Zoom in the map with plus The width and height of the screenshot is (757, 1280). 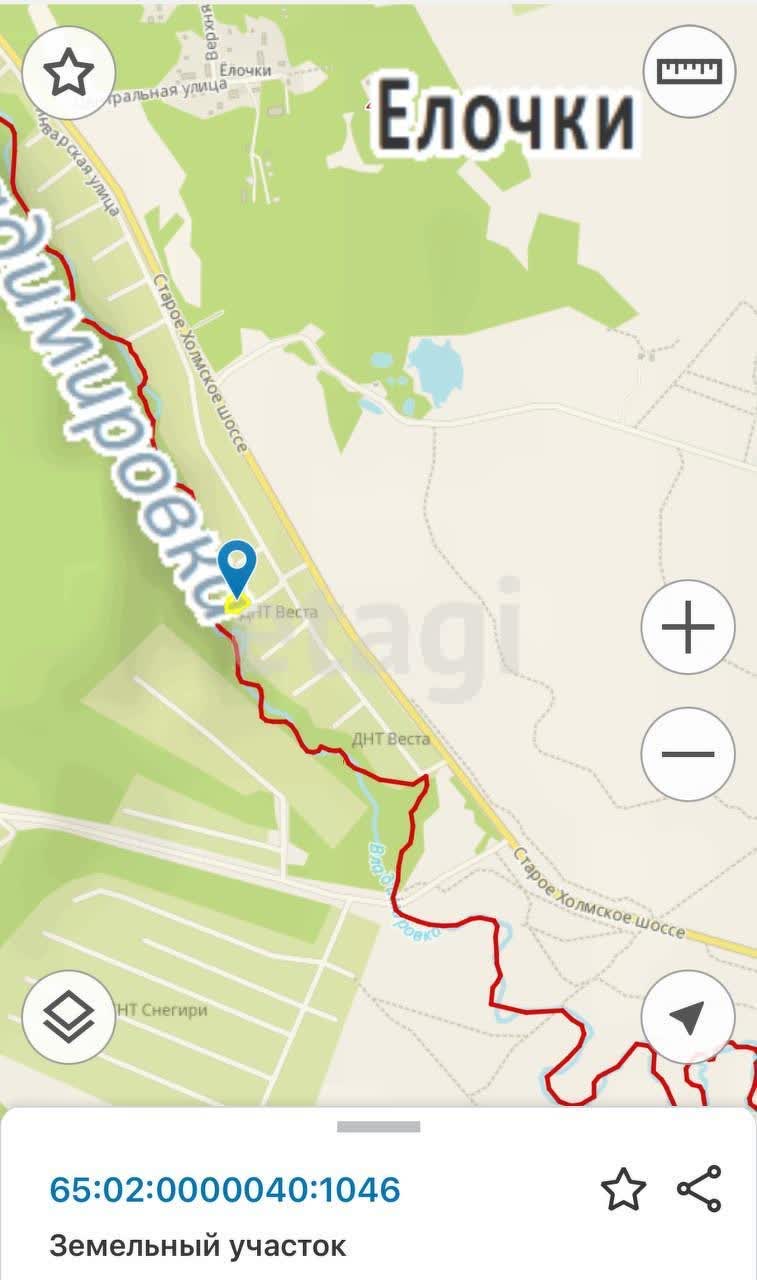(x=688, y=627)
